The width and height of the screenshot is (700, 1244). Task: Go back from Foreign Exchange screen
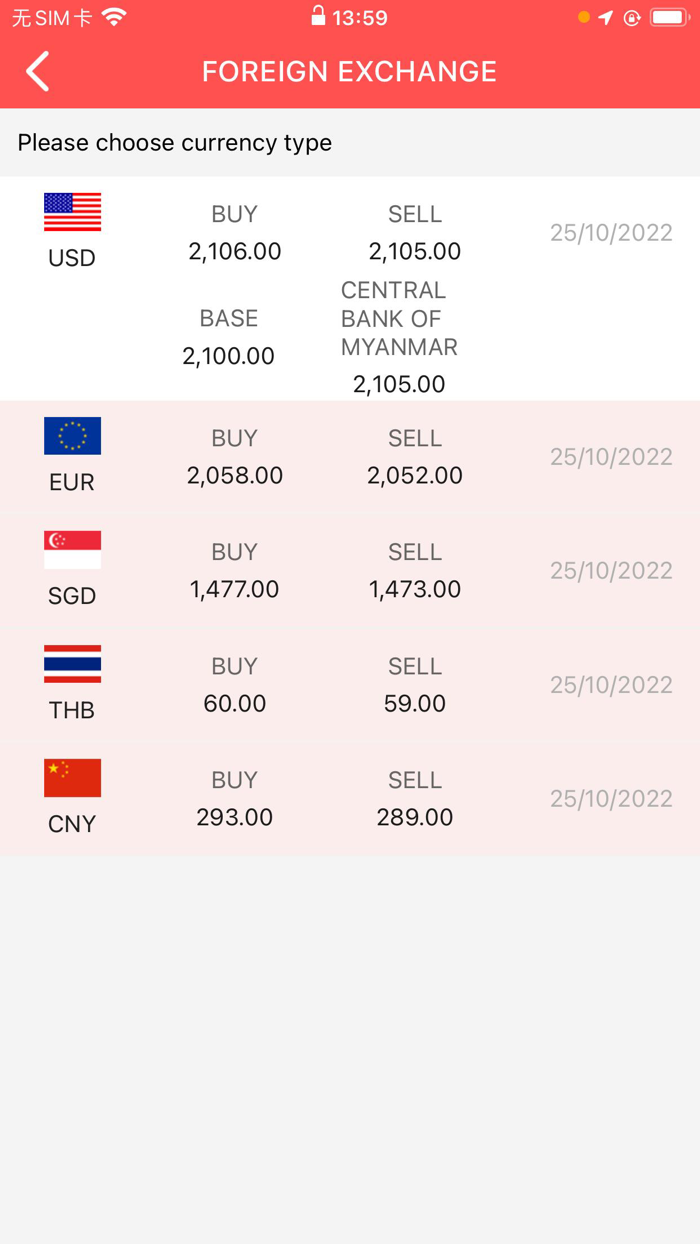click(x=38, y=72)
